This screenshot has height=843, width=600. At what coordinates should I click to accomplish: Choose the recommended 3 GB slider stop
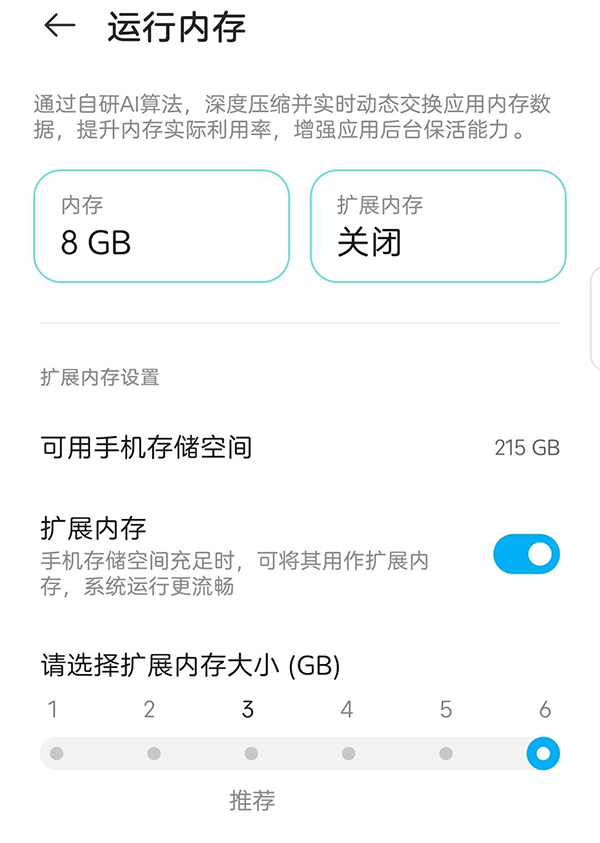(251, 753)
